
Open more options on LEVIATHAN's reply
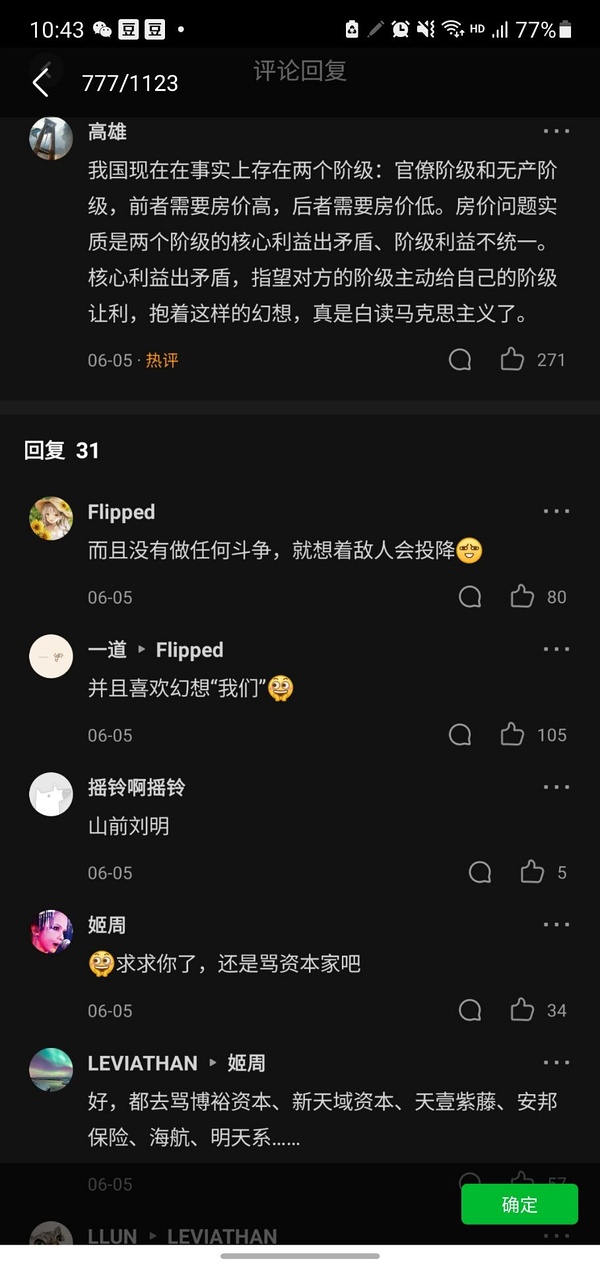(556, 1063)
